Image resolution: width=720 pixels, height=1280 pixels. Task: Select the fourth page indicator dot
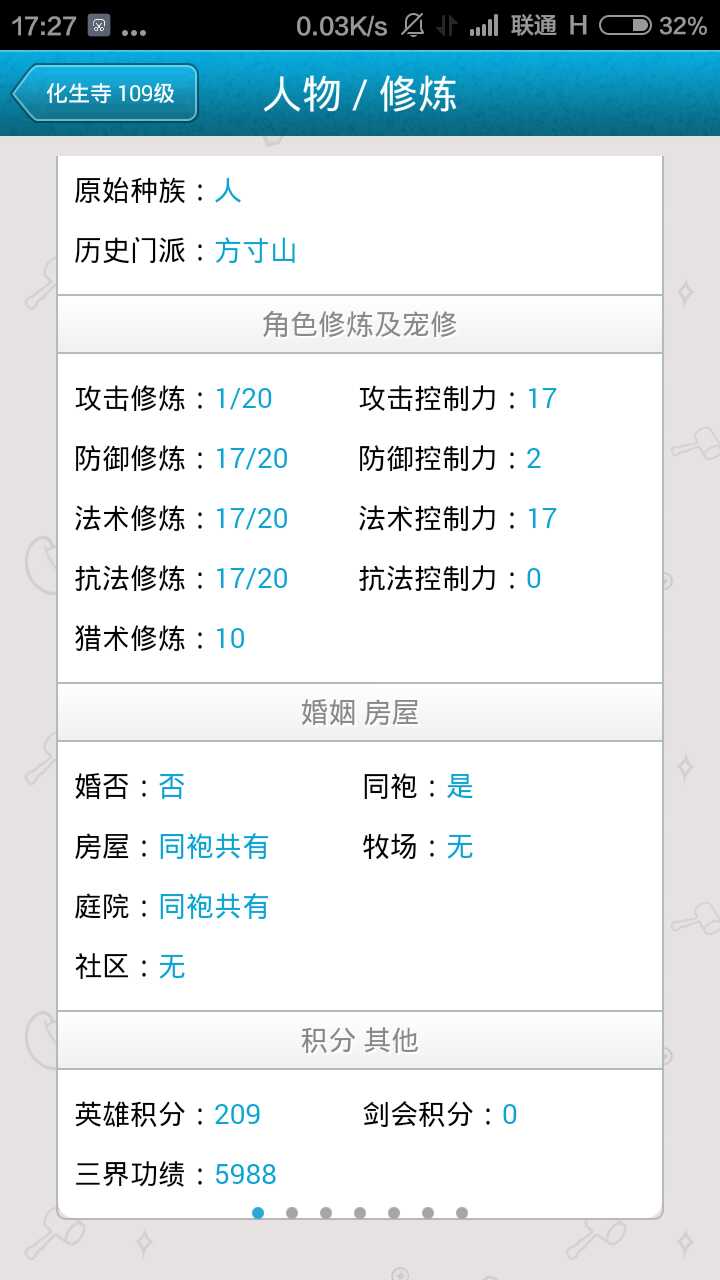point(360,1213)
